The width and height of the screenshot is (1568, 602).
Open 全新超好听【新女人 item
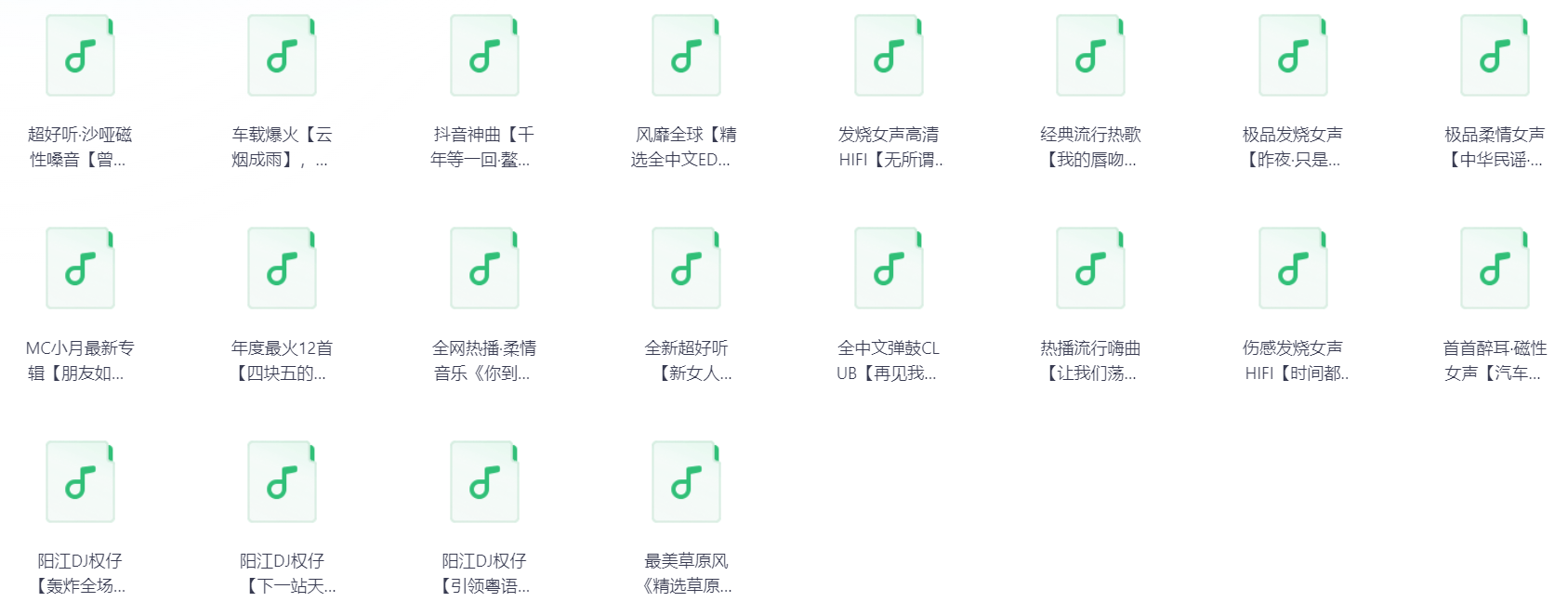point(686,268)
